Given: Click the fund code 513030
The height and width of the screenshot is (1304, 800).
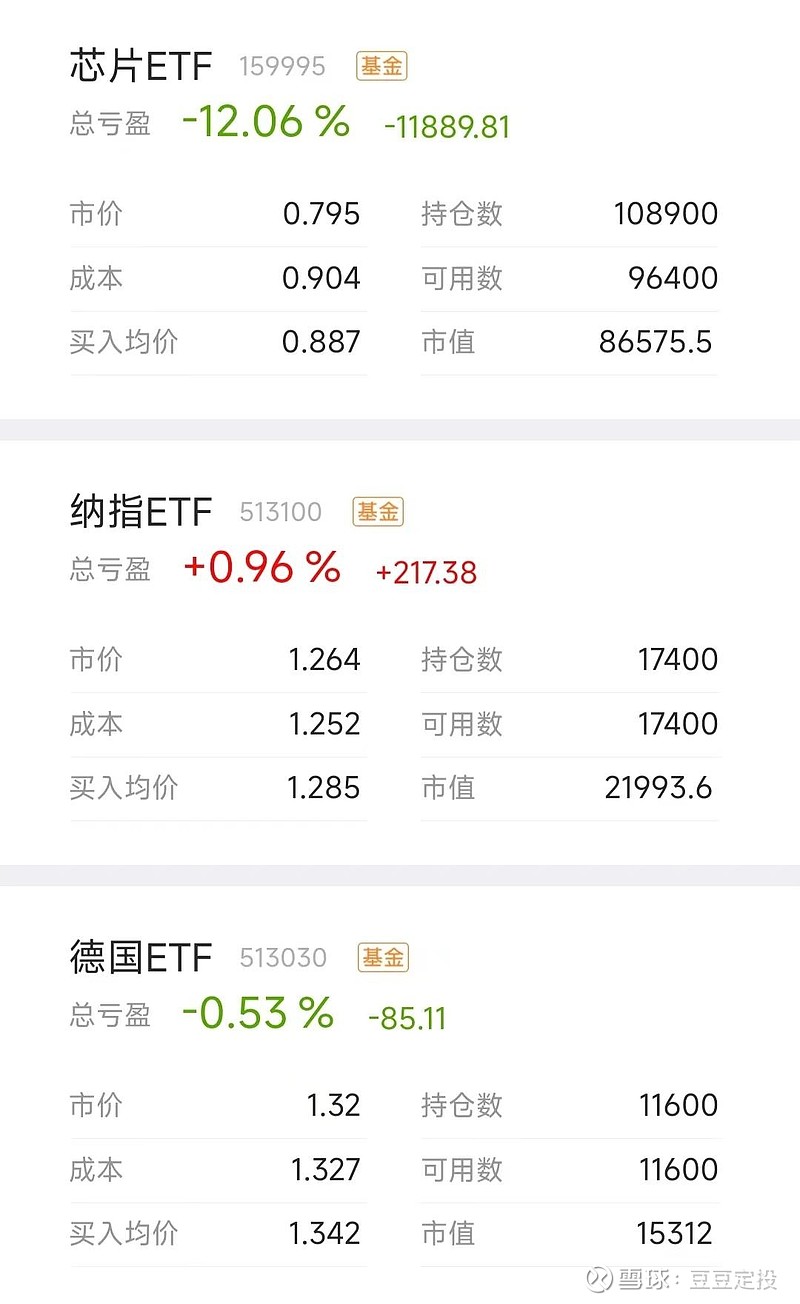Looking at the screenshot, I should pos(282,957).
